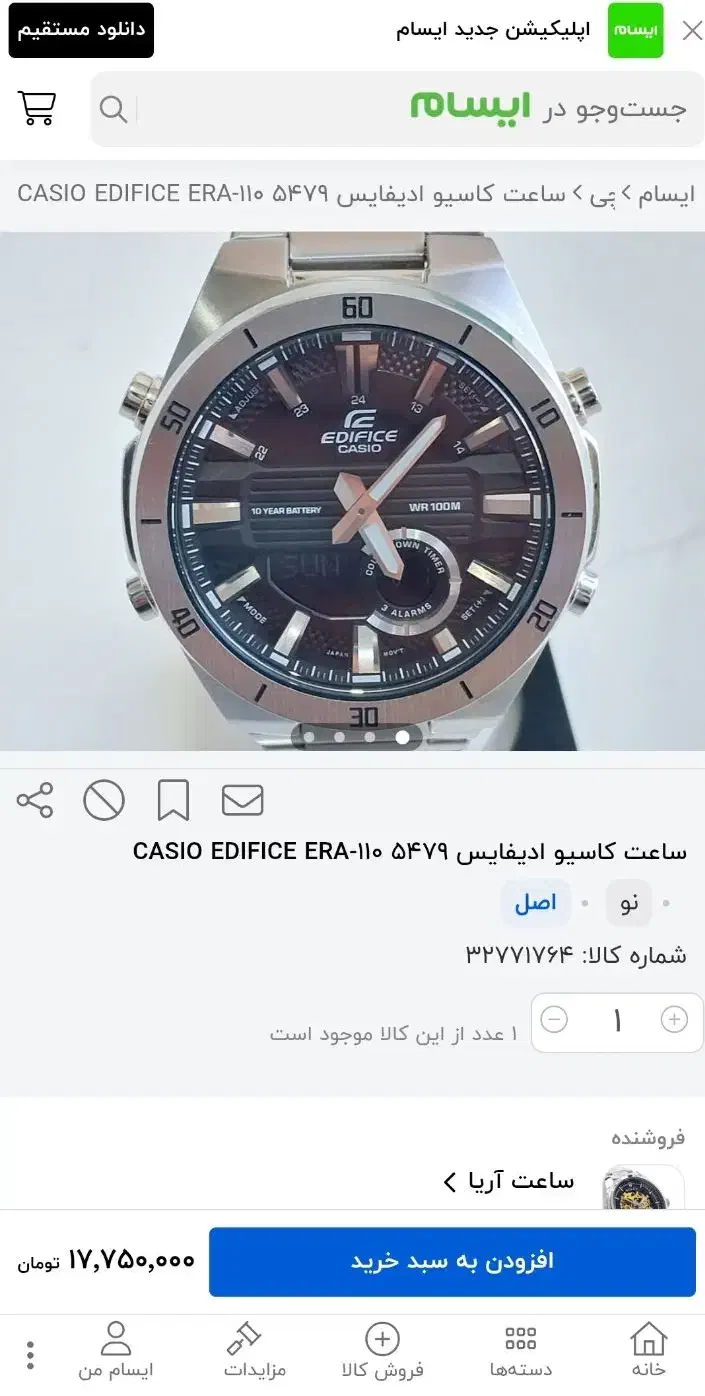Open the Sell Item tab
Screen dimensions: 705x1396
tap(382, 1349)
